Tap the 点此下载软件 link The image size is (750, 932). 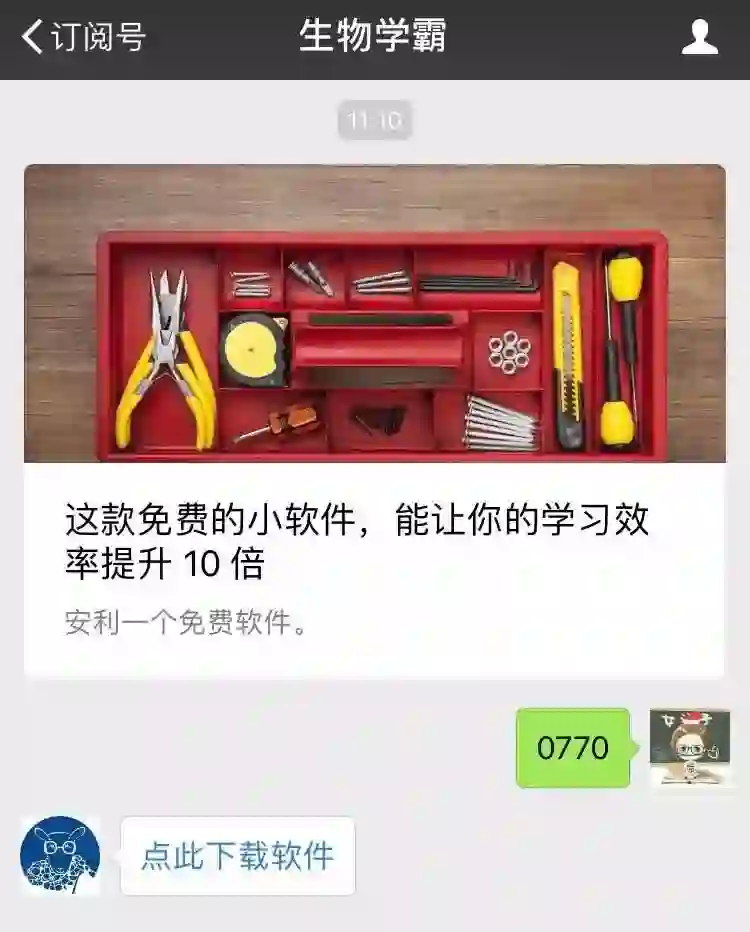point(237,856)
